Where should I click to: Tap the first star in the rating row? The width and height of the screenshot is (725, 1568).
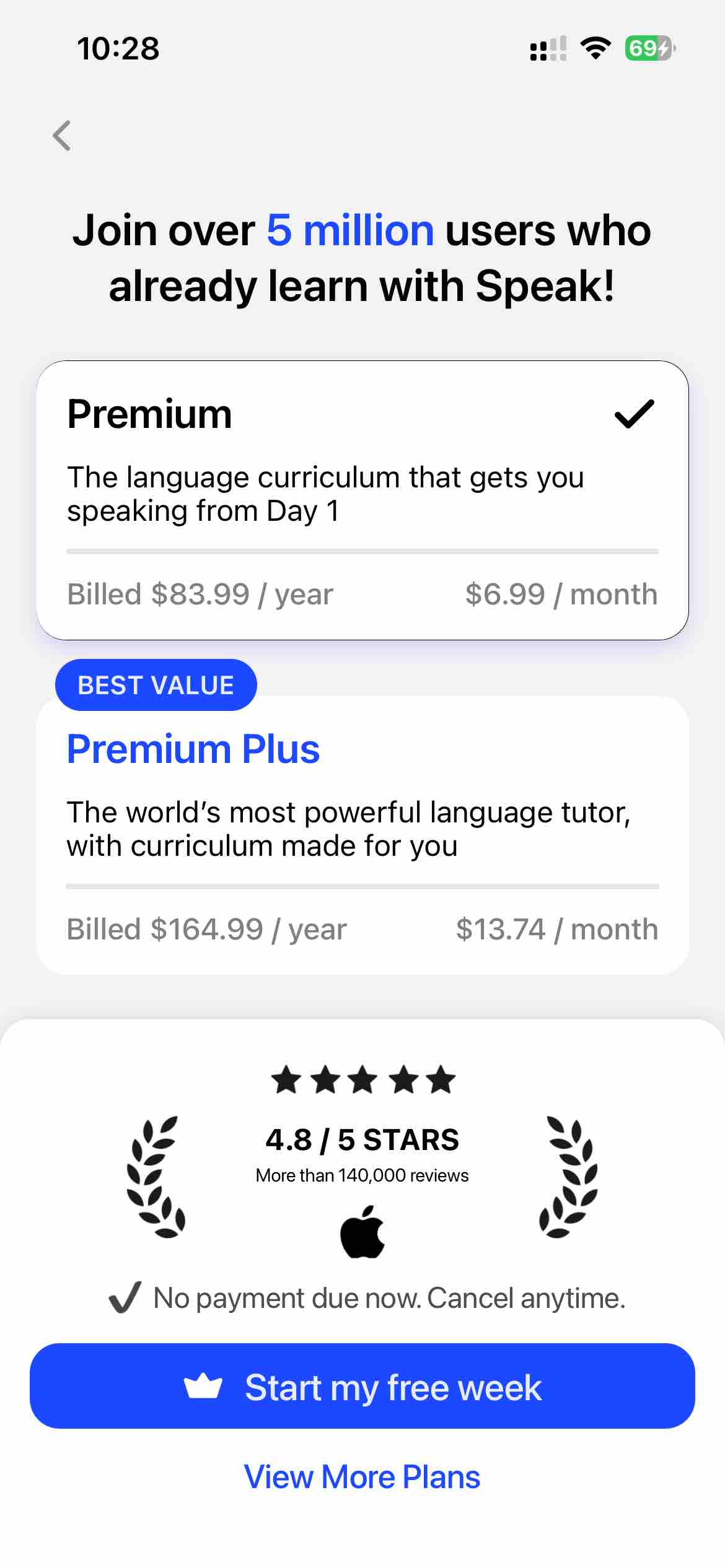(x=287, y=1079)
